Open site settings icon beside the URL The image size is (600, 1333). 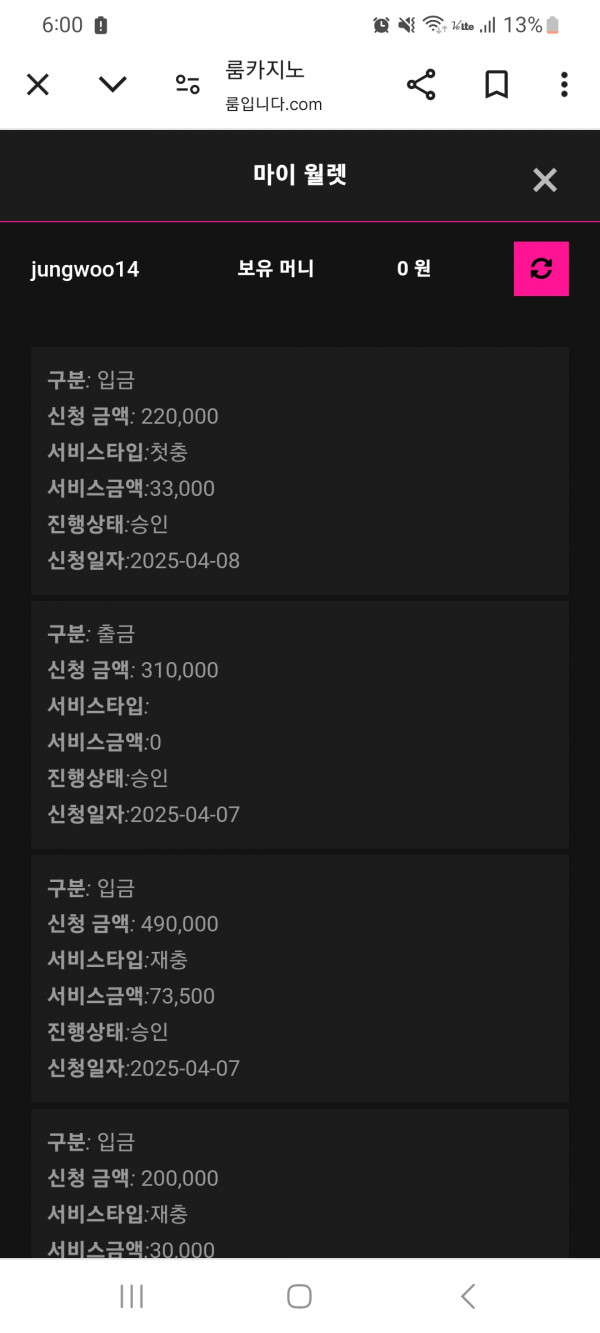tap(187, 85)
